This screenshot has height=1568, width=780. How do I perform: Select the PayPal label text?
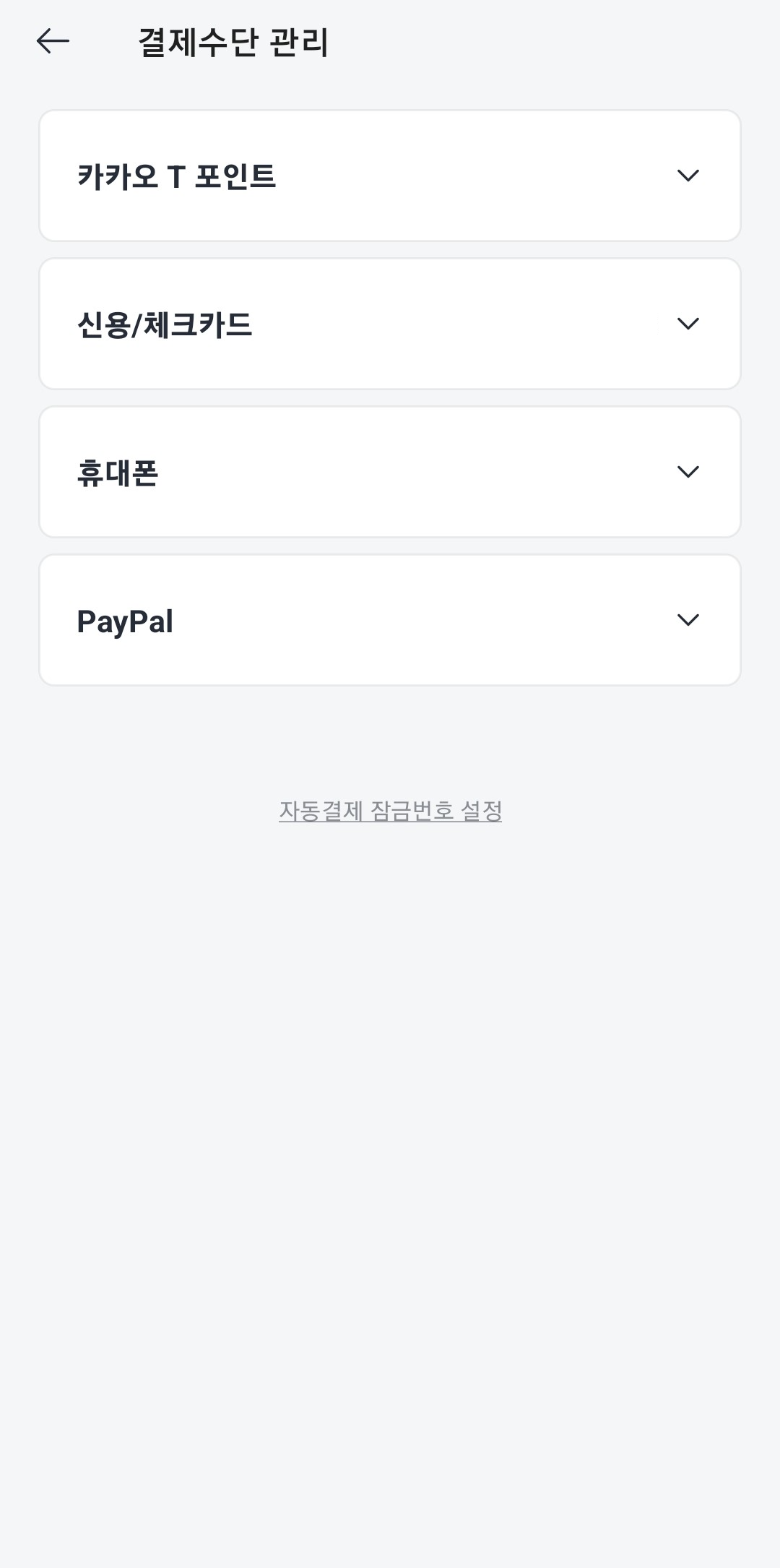pyautogui.click(x=125, y=619)
